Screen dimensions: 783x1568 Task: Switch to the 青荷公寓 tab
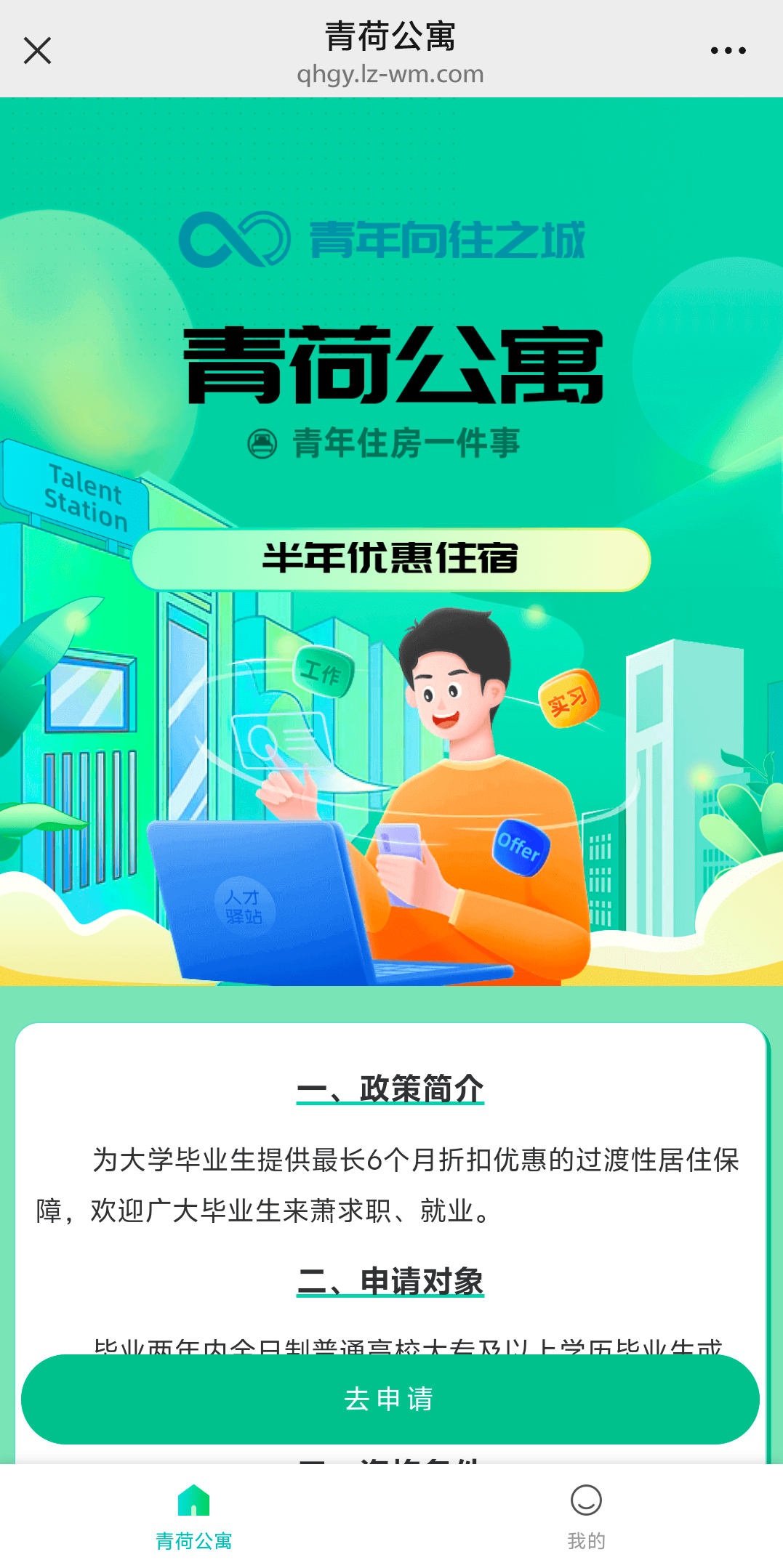pos(193,1516)
